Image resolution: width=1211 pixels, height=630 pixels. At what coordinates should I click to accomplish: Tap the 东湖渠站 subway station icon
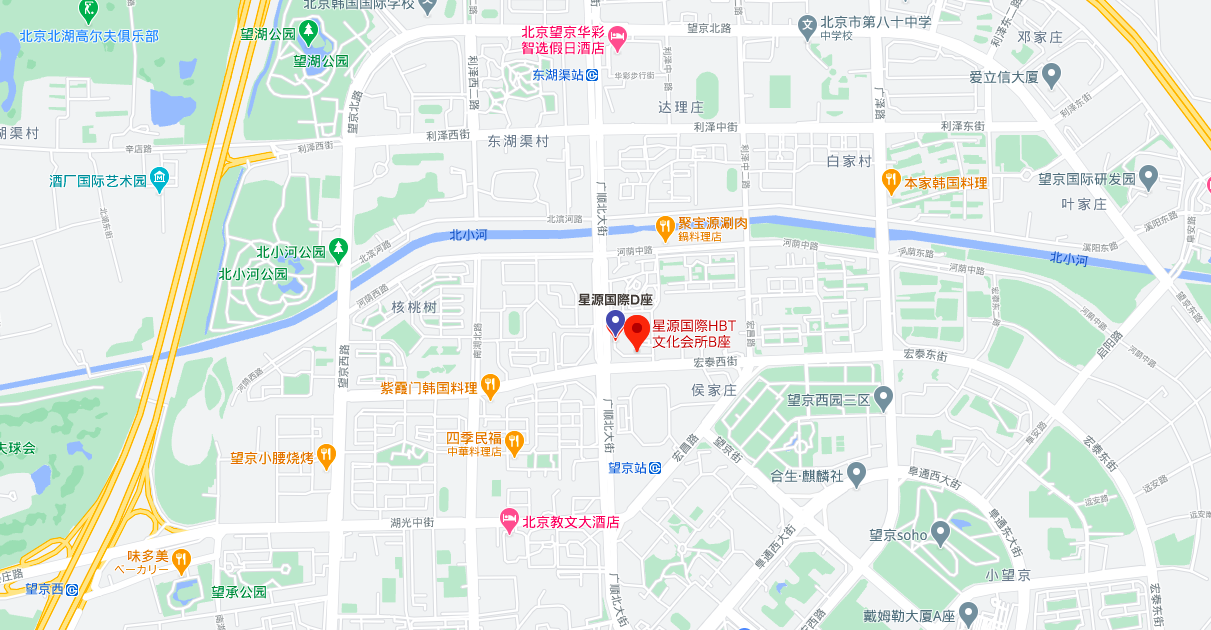(592, 75)
